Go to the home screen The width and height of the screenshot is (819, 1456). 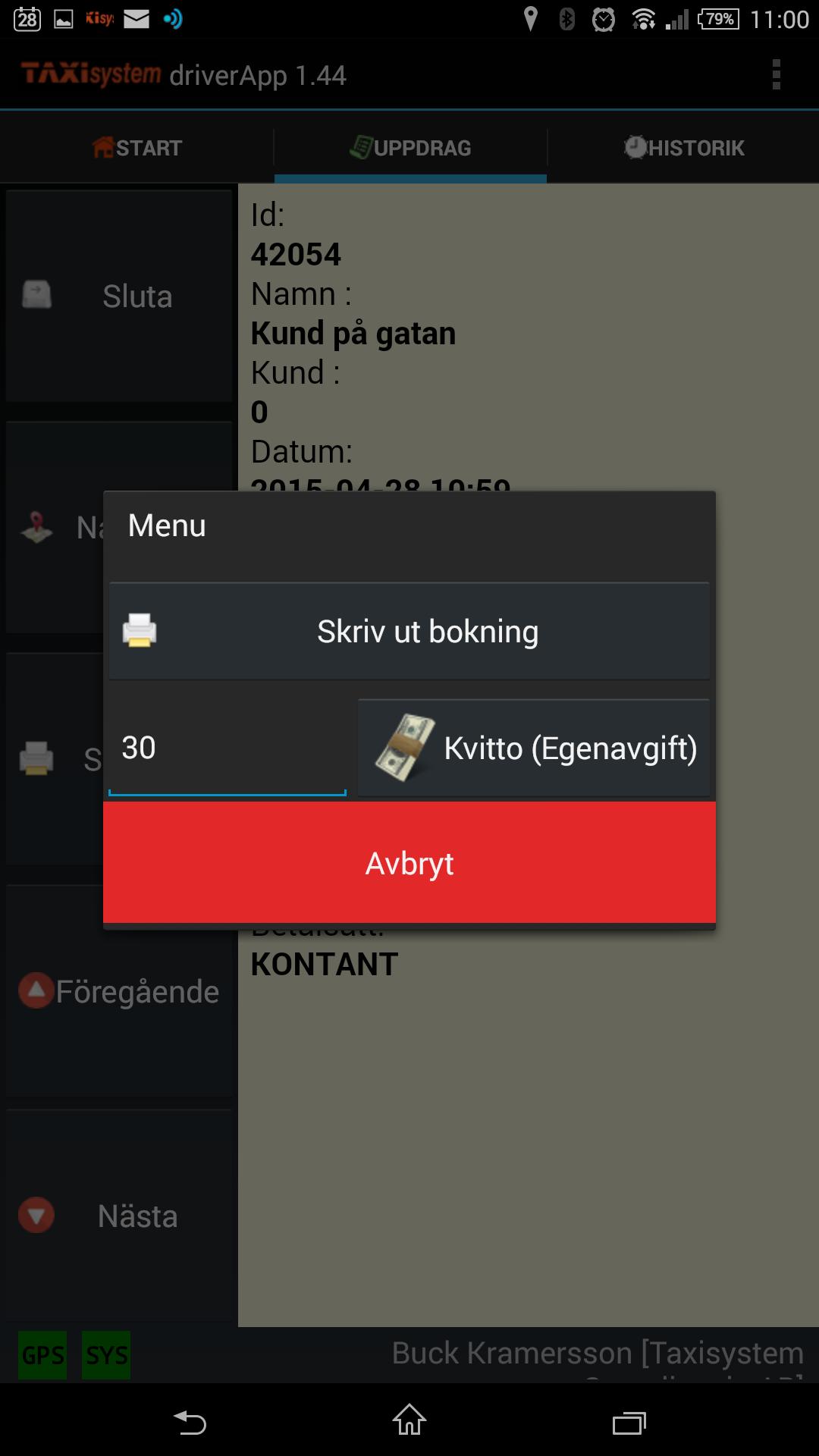(409, 1420)
